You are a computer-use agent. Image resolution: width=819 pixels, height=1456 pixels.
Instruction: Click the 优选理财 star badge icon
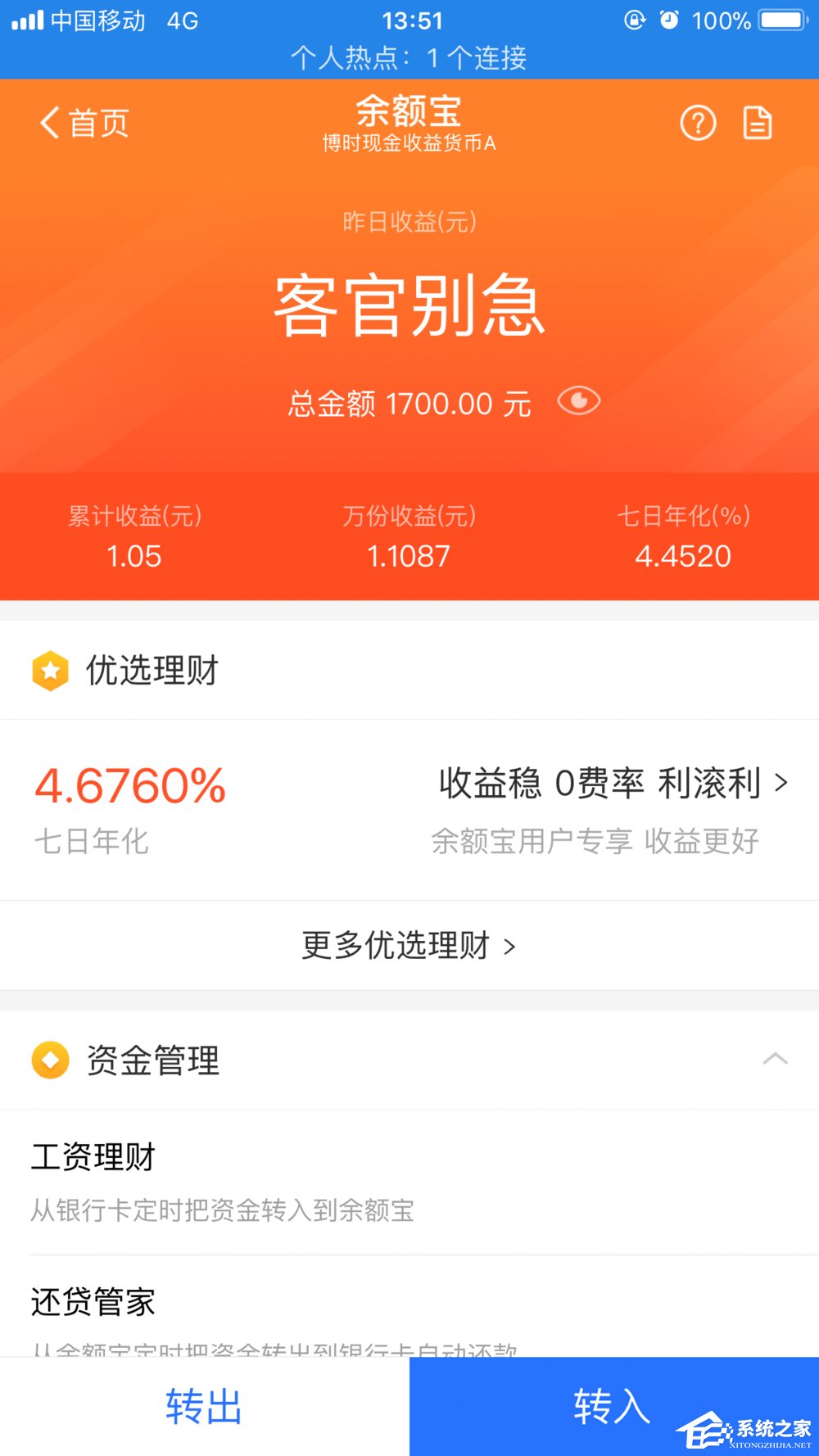coord(50,670)
